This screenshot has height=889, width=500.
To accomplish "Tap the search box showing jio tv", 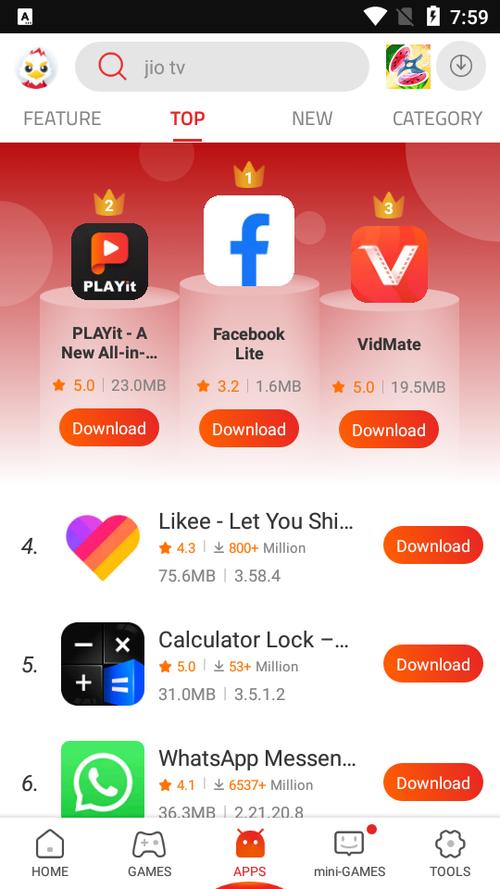I will pos(222,67).
